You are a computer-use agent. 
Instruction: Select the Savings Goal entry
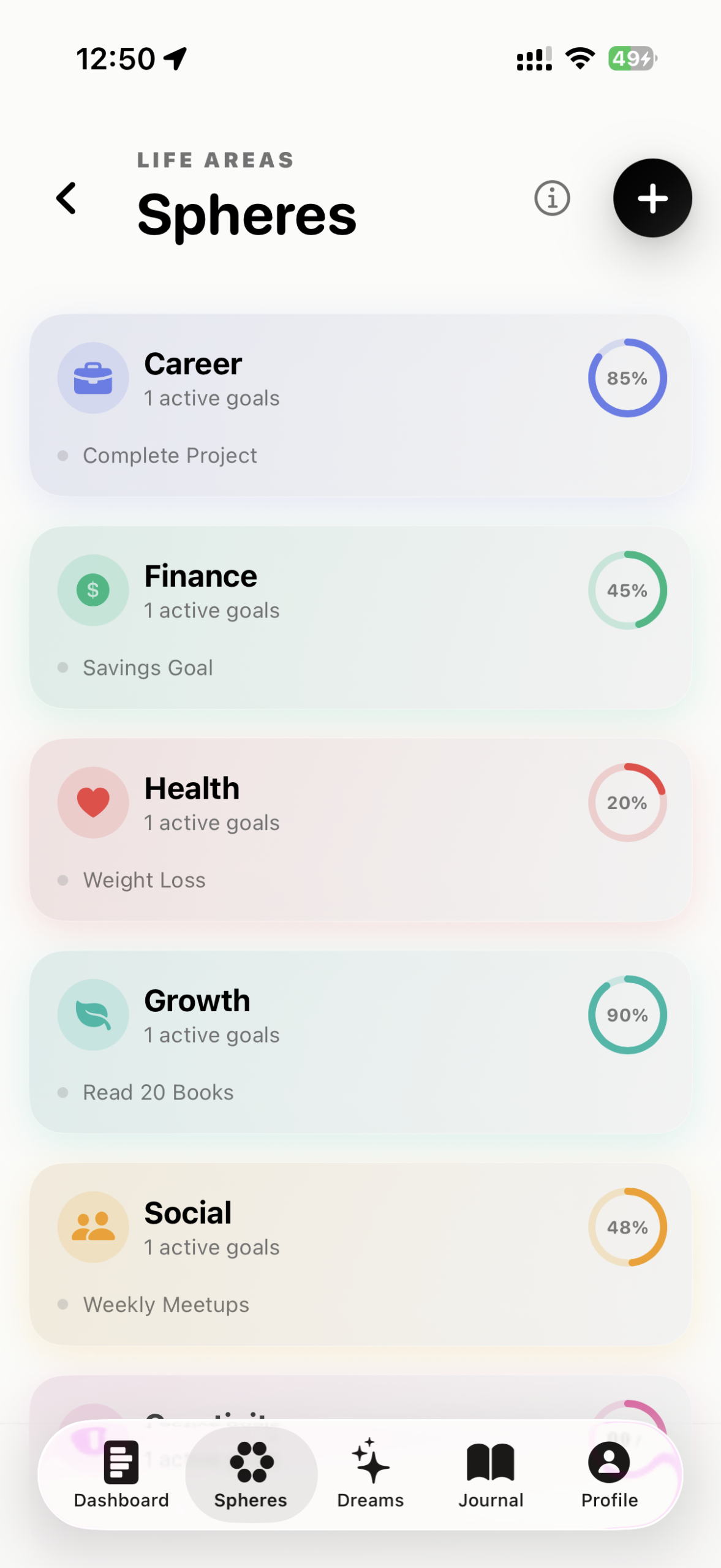point(148,667)
